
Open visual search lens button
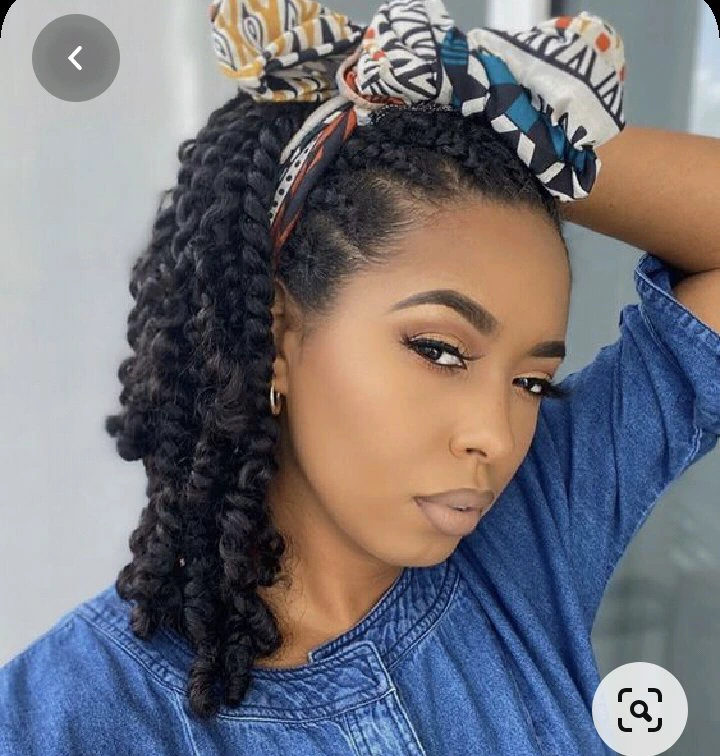pyautogui.click(x=640, y=709)
